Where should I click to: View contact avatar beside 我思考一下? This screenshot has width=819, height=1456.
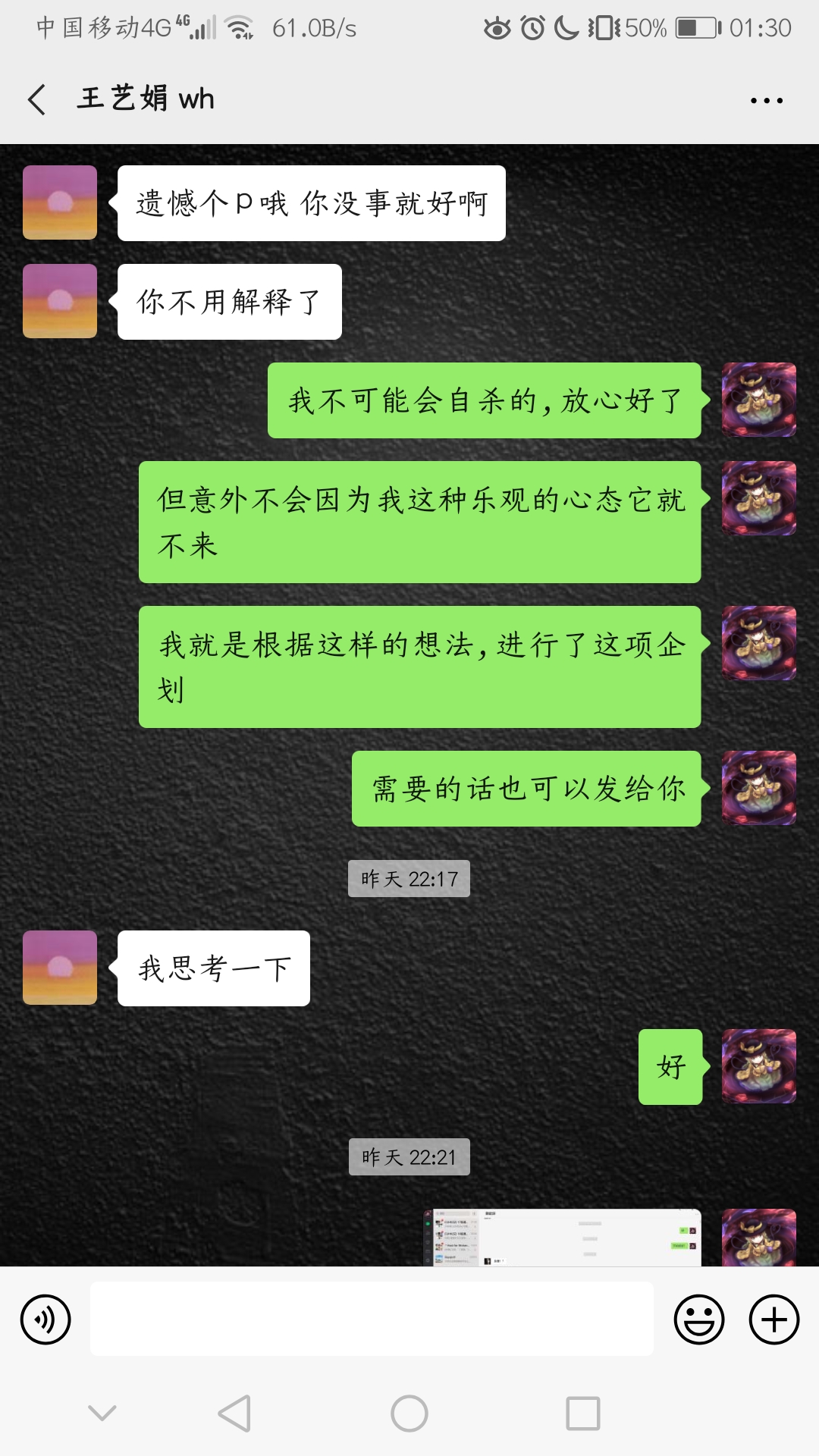point(60,968)
